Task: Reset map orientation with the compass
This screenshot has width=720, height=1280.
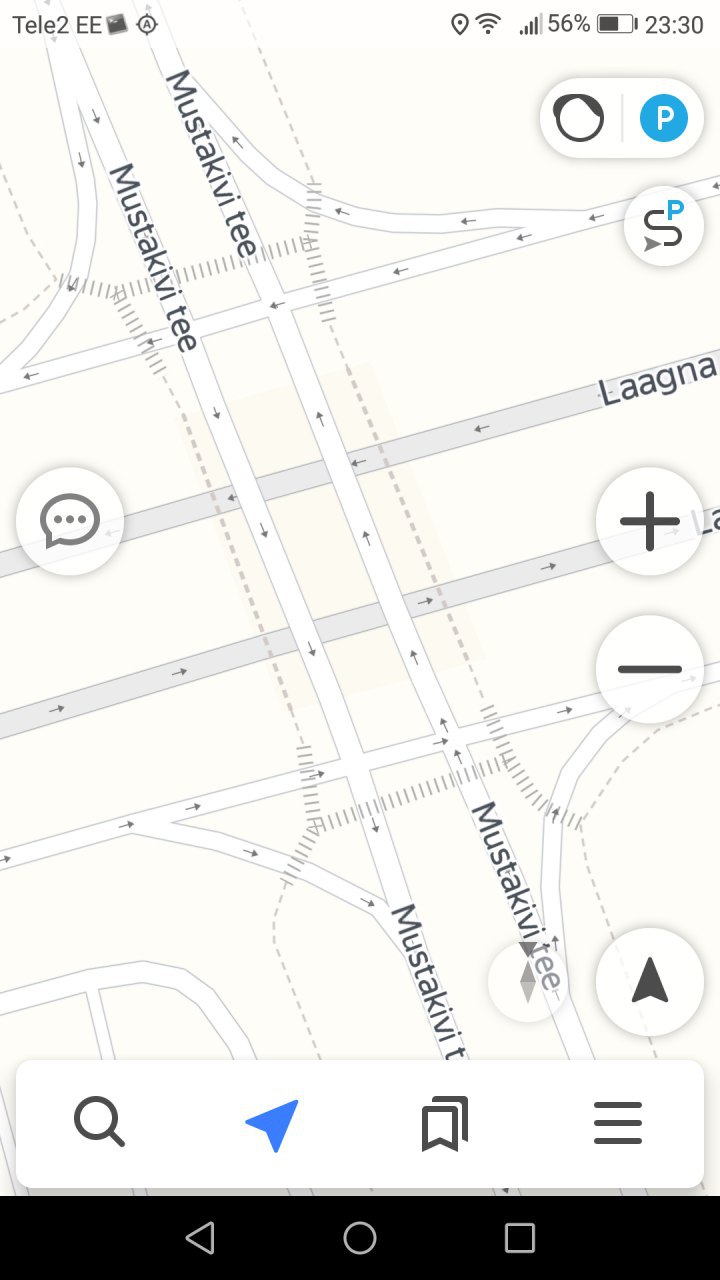Action: [528, 981]
